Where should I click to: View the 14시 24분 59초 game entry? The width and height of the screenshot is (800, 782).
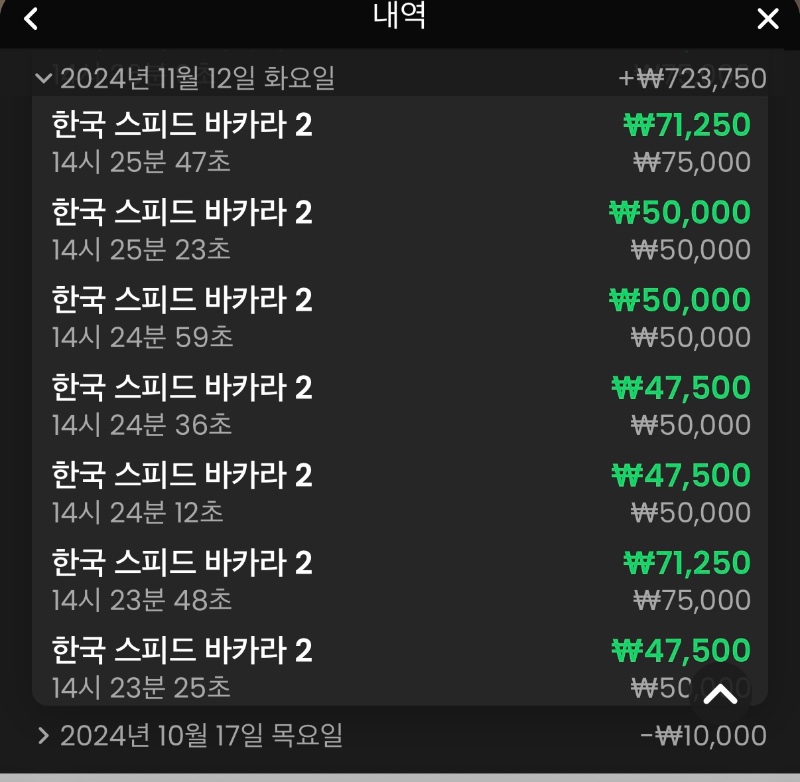pos(400,317)
